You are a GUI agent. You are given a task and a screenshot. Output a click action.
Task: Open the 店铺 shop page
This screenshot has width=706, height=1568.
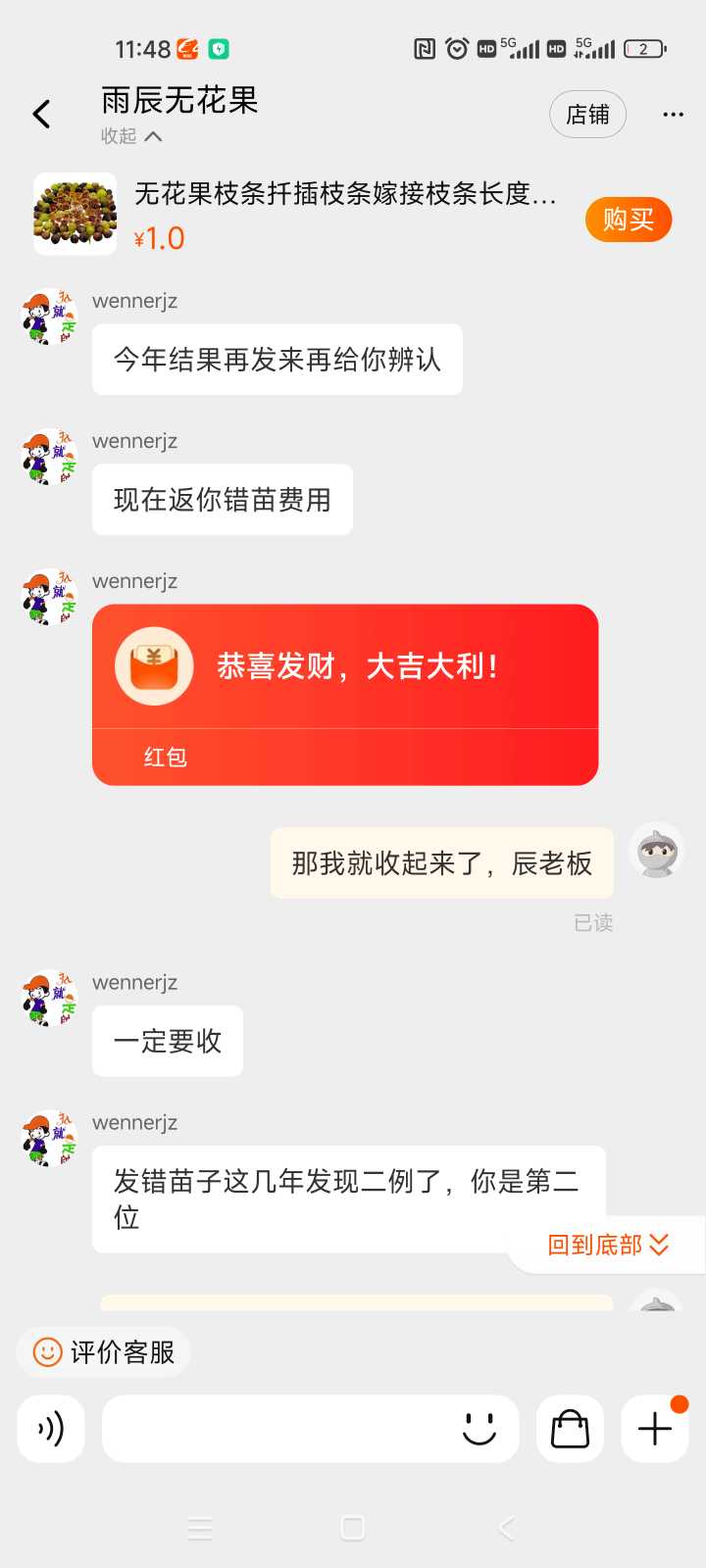(587, 115)
